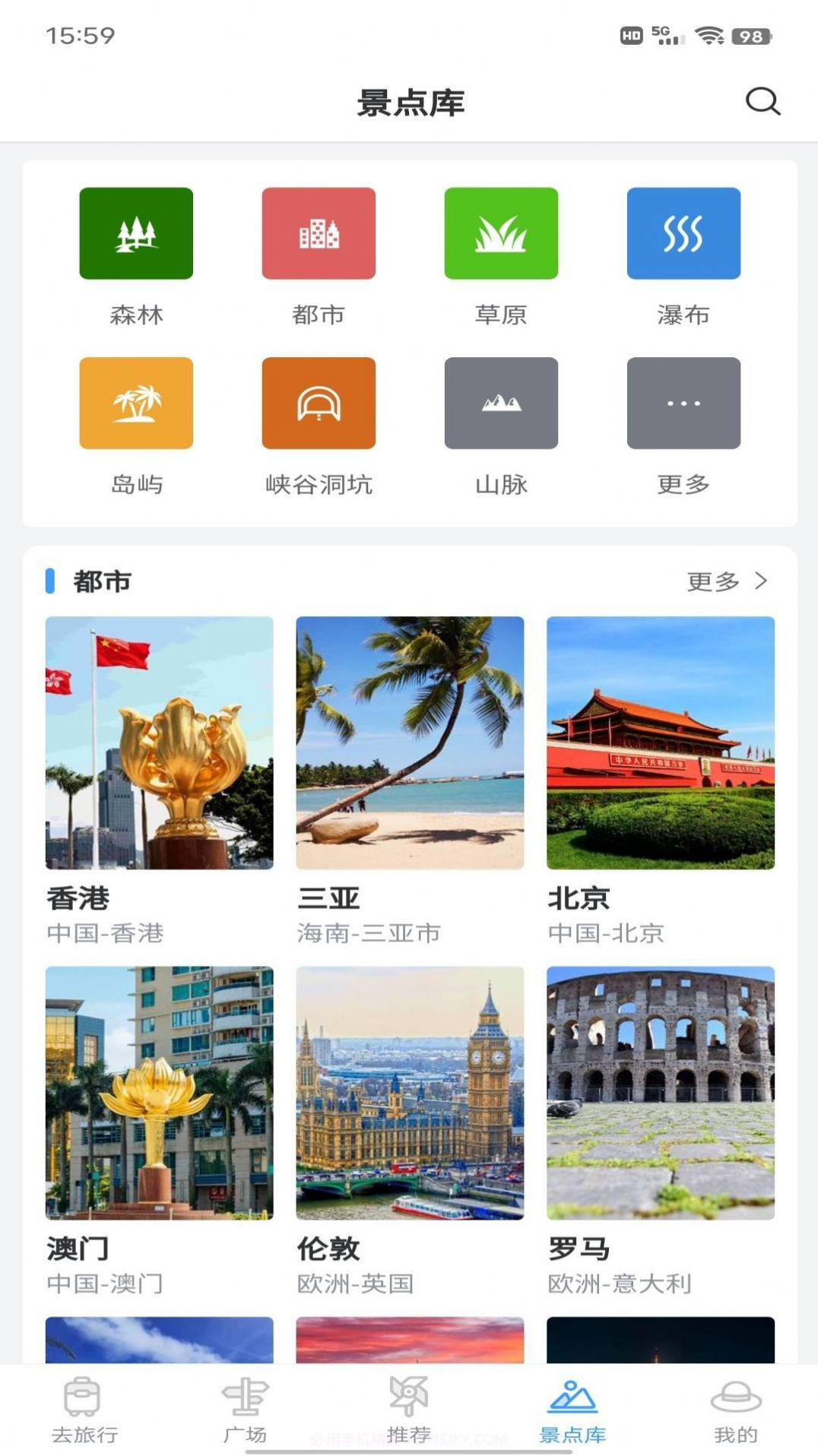Select the 都市 city category icon
Viewport: 818px width, 1456px height.
(318, 233)
